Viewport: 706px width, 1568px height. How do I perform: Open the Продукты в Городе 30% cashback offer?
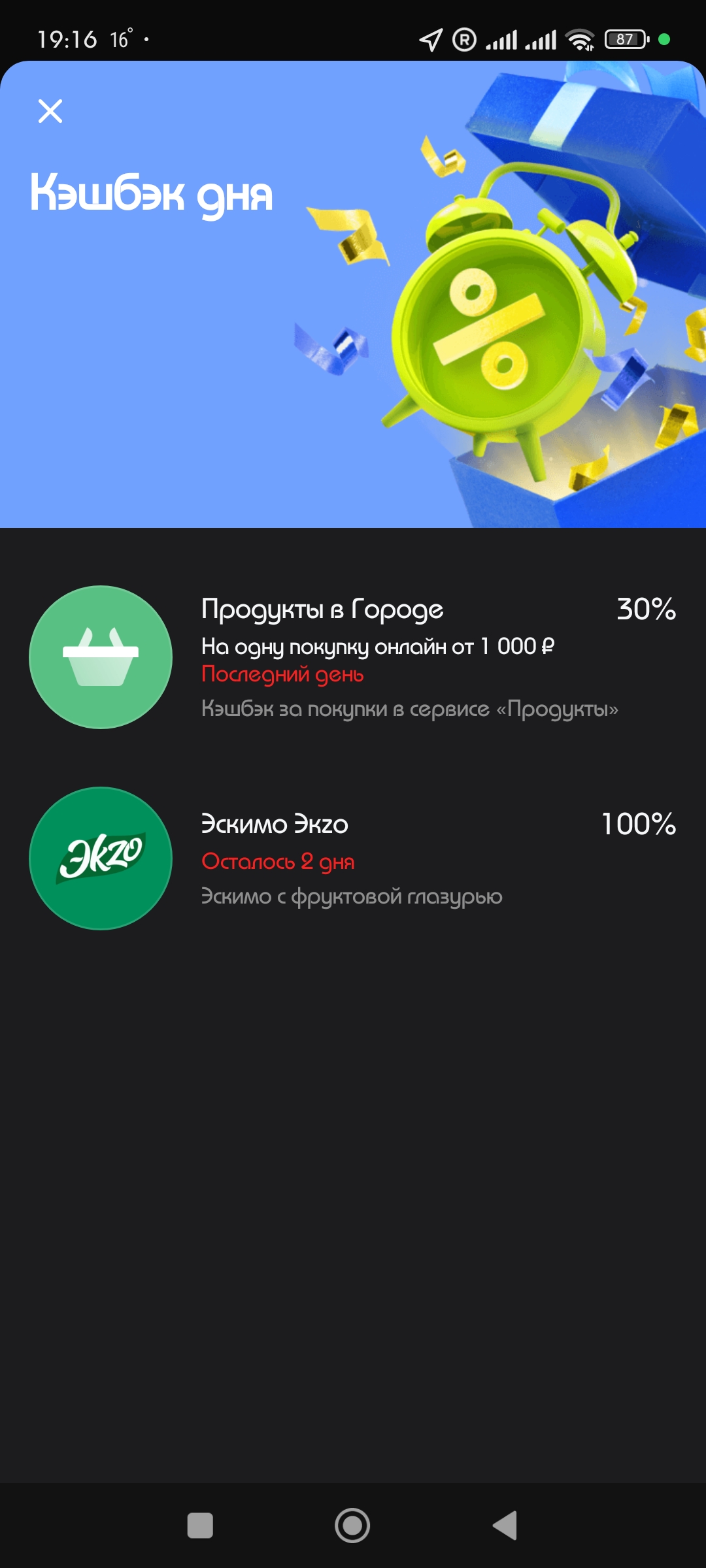[353, 657]
